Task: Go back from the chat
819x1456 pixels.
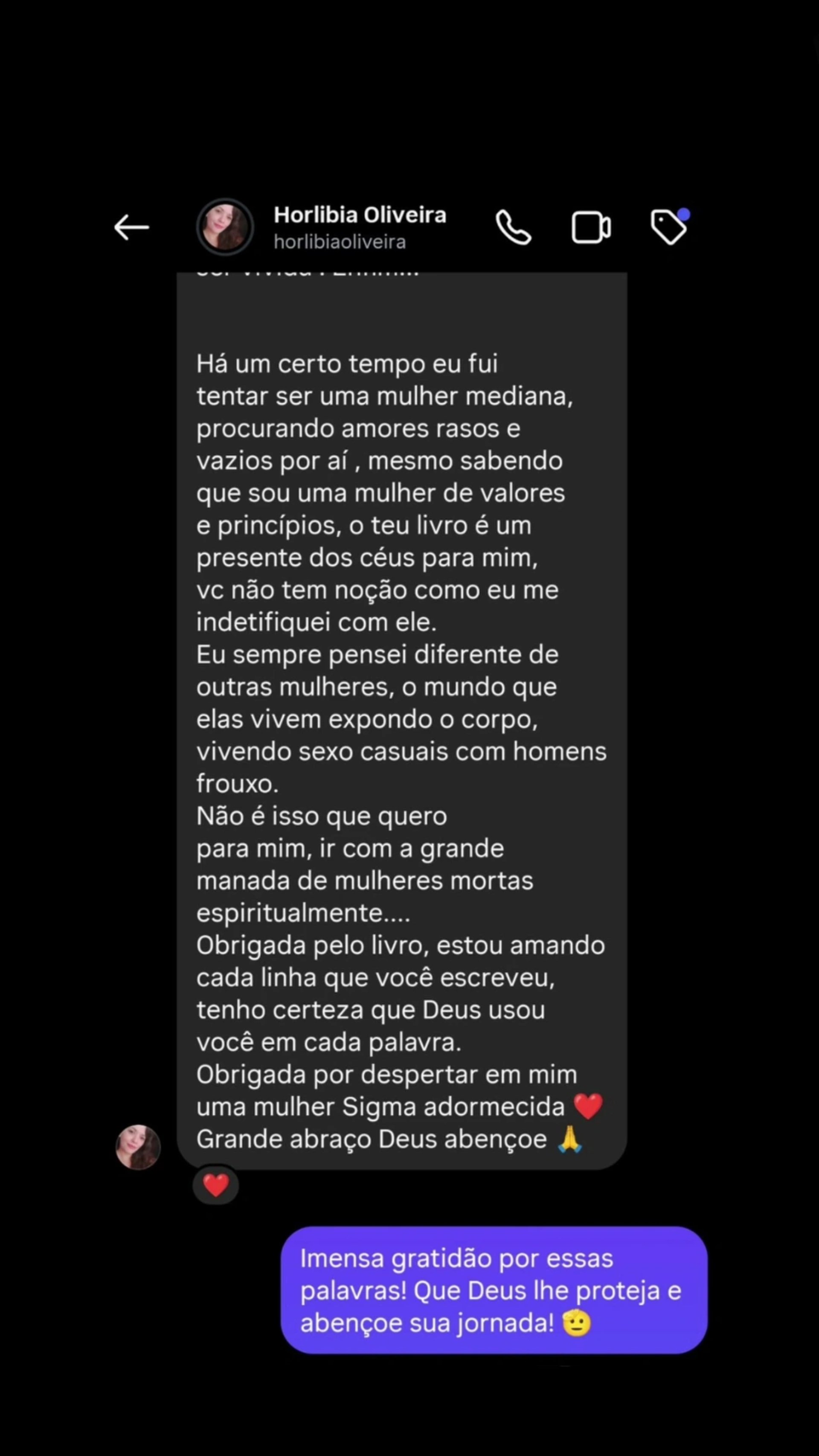Action: click(x=131, y=228)
